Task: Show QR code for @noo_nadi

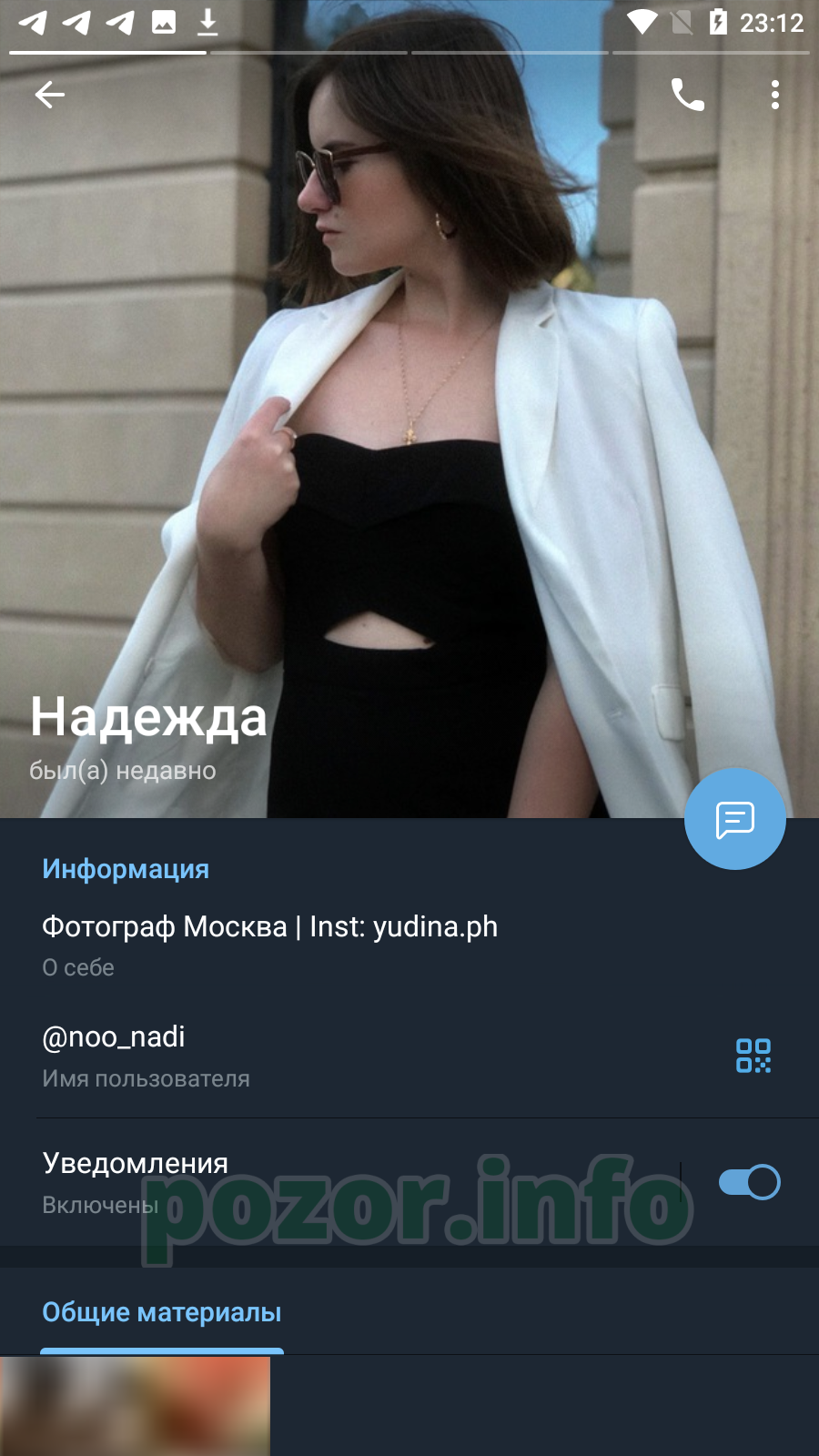Action: click(753, 1056)
